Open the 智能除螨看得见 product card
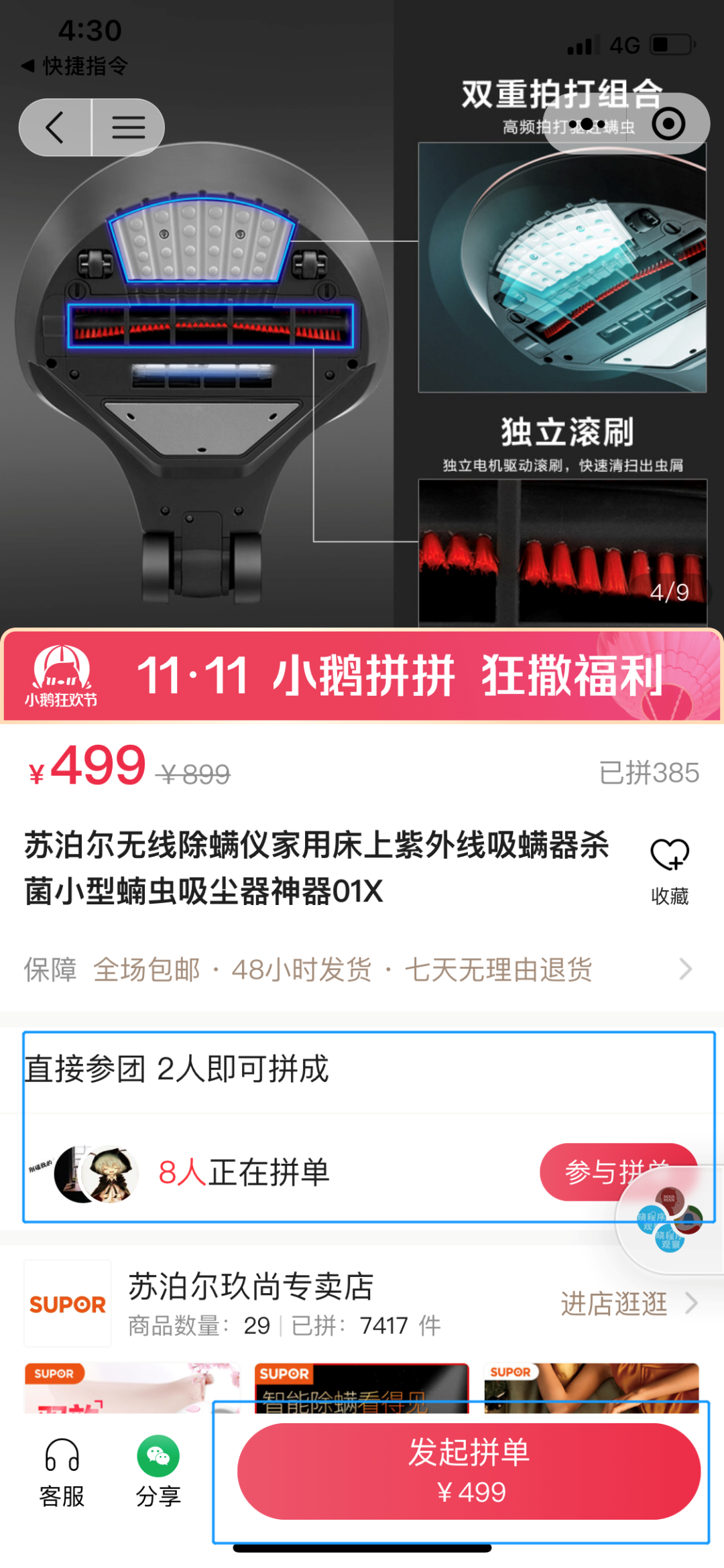Viewport: 724px width, 1568px height. tap(361, 1388)
